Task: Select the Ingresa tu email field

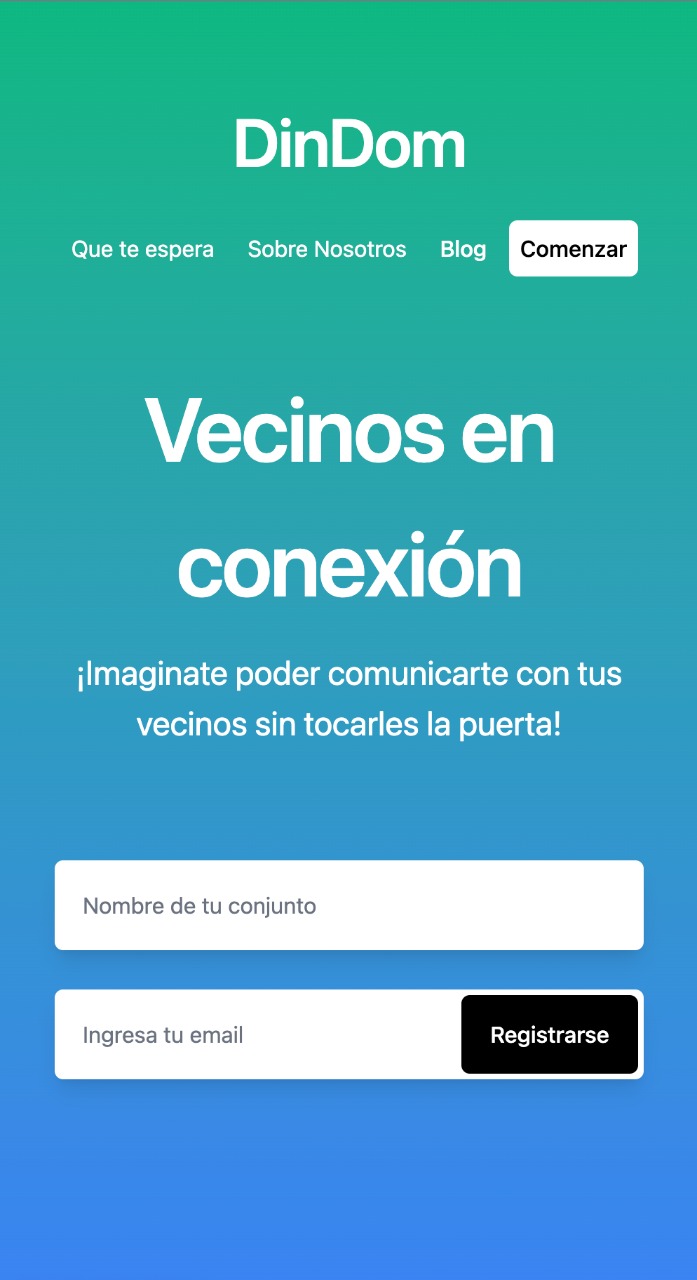Action: tap(258, 1034)
